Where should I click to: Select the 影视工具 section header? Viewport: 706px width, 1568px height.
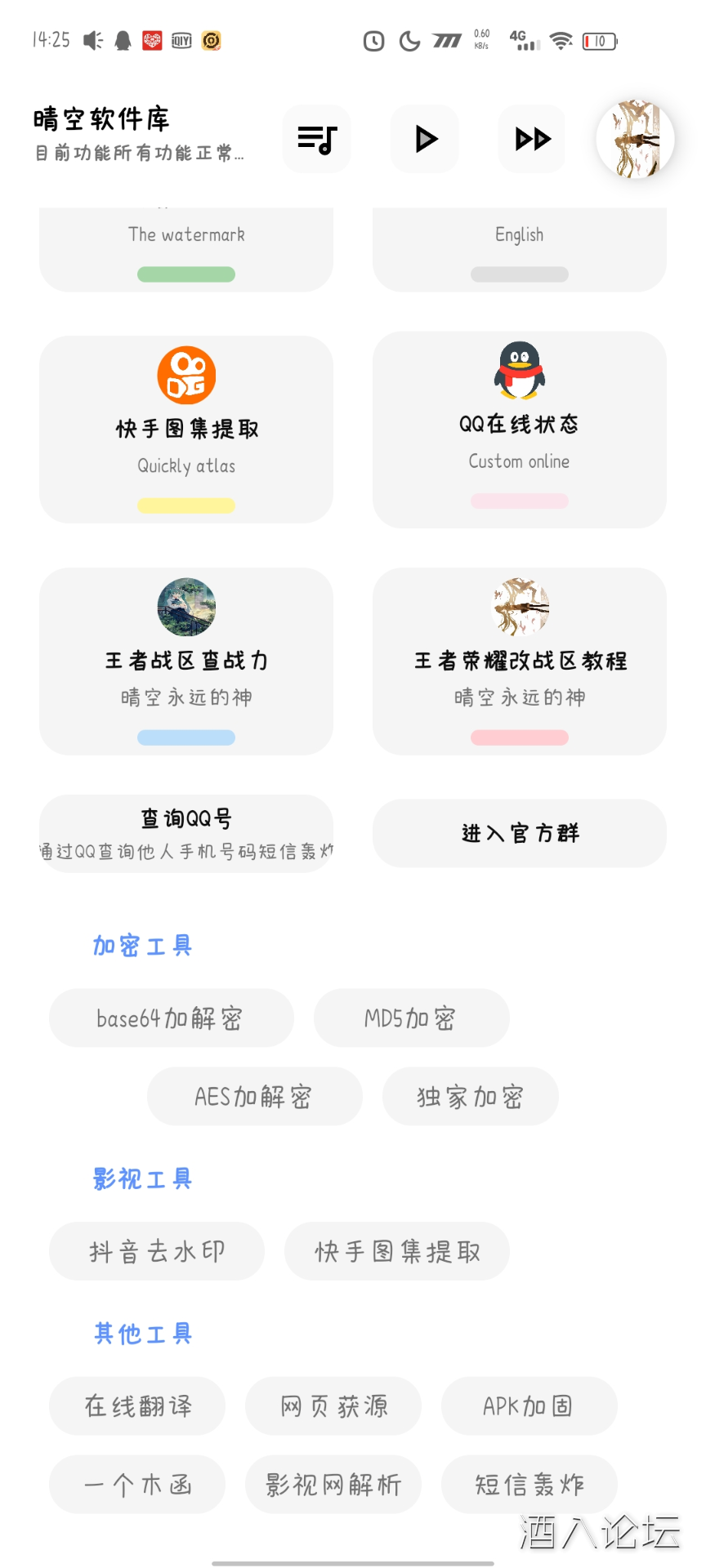coord(142,1178)
